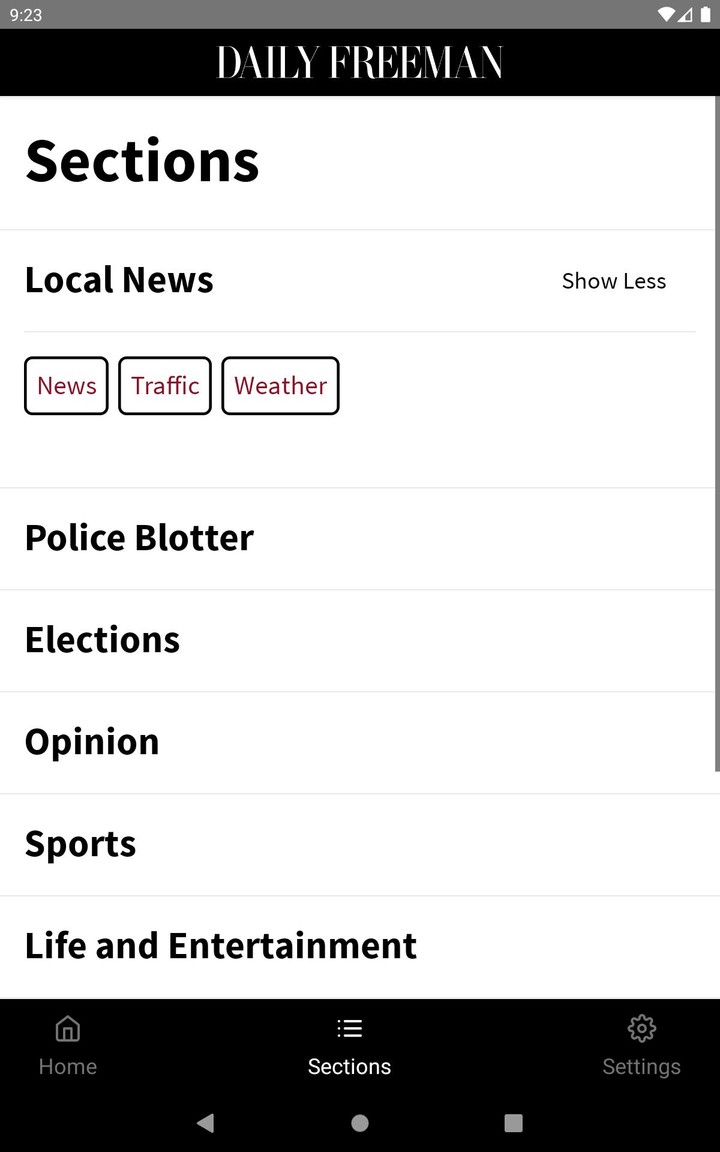The image size is (720, 1152).
Task: Open the Weather subsection
Action: (280, 385)
